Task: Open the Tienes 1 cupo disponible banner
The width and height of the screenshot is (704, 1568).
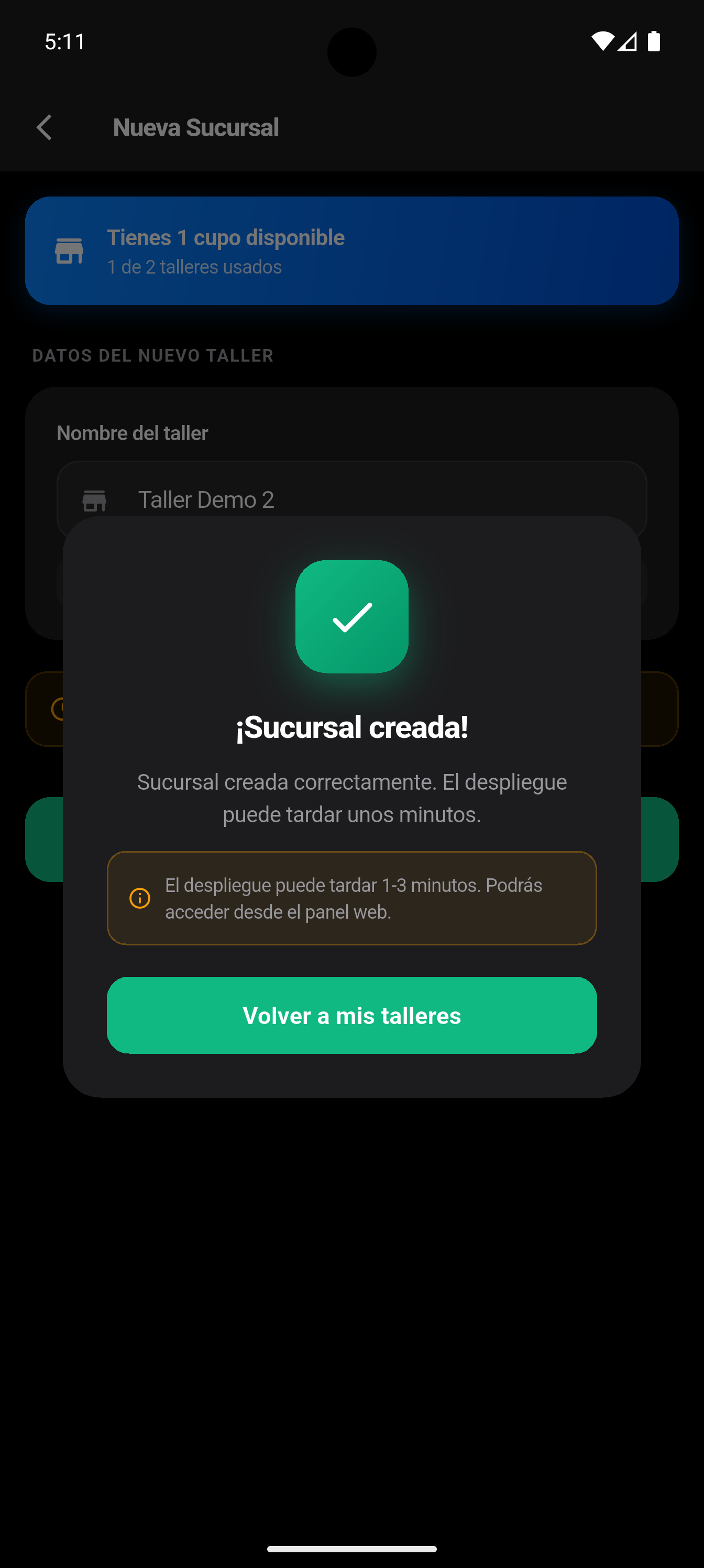Action: click(351, 251)
